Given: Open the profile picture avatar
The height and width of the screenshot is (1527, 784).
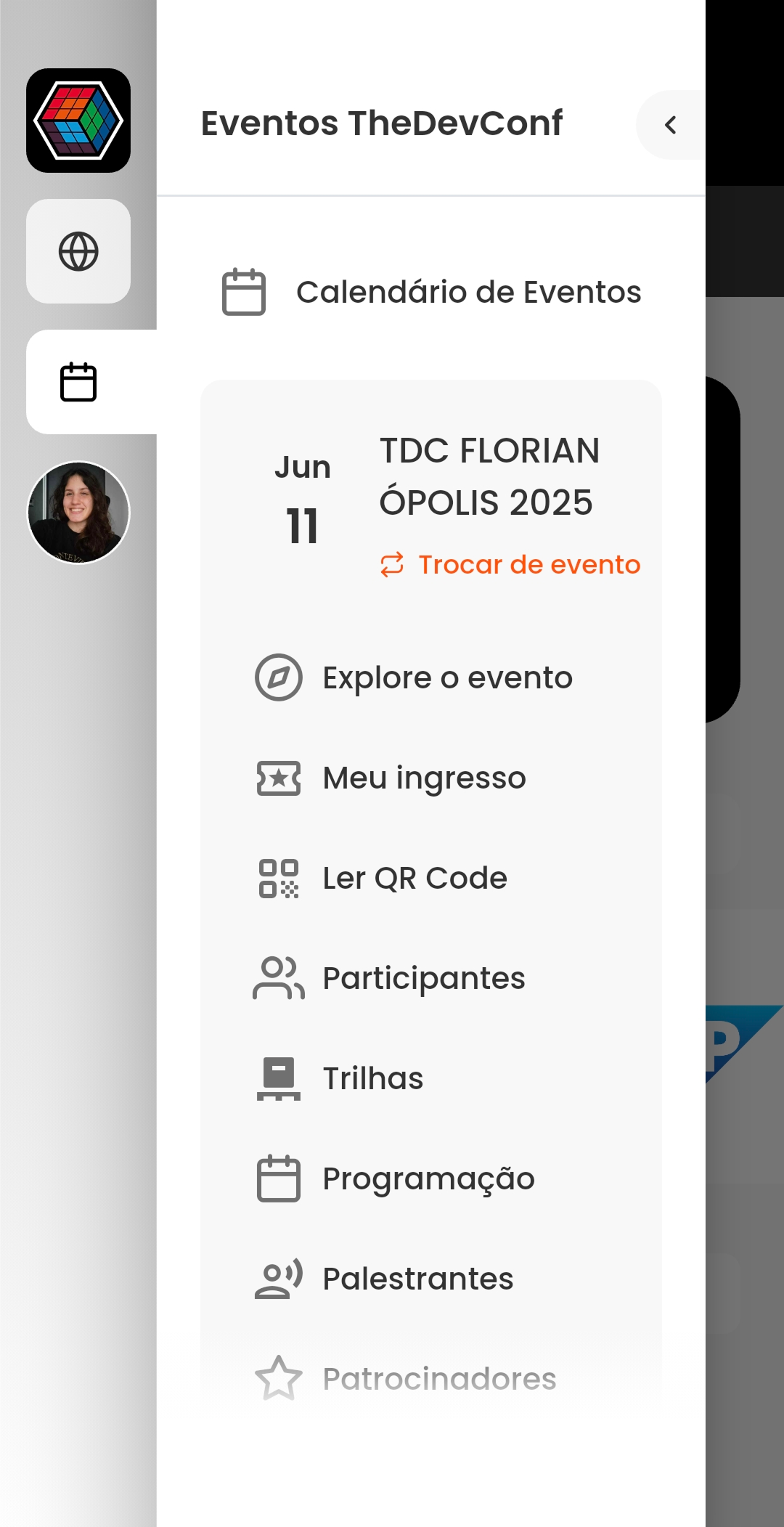Looking at the screenshot, I should coord(78,513).
